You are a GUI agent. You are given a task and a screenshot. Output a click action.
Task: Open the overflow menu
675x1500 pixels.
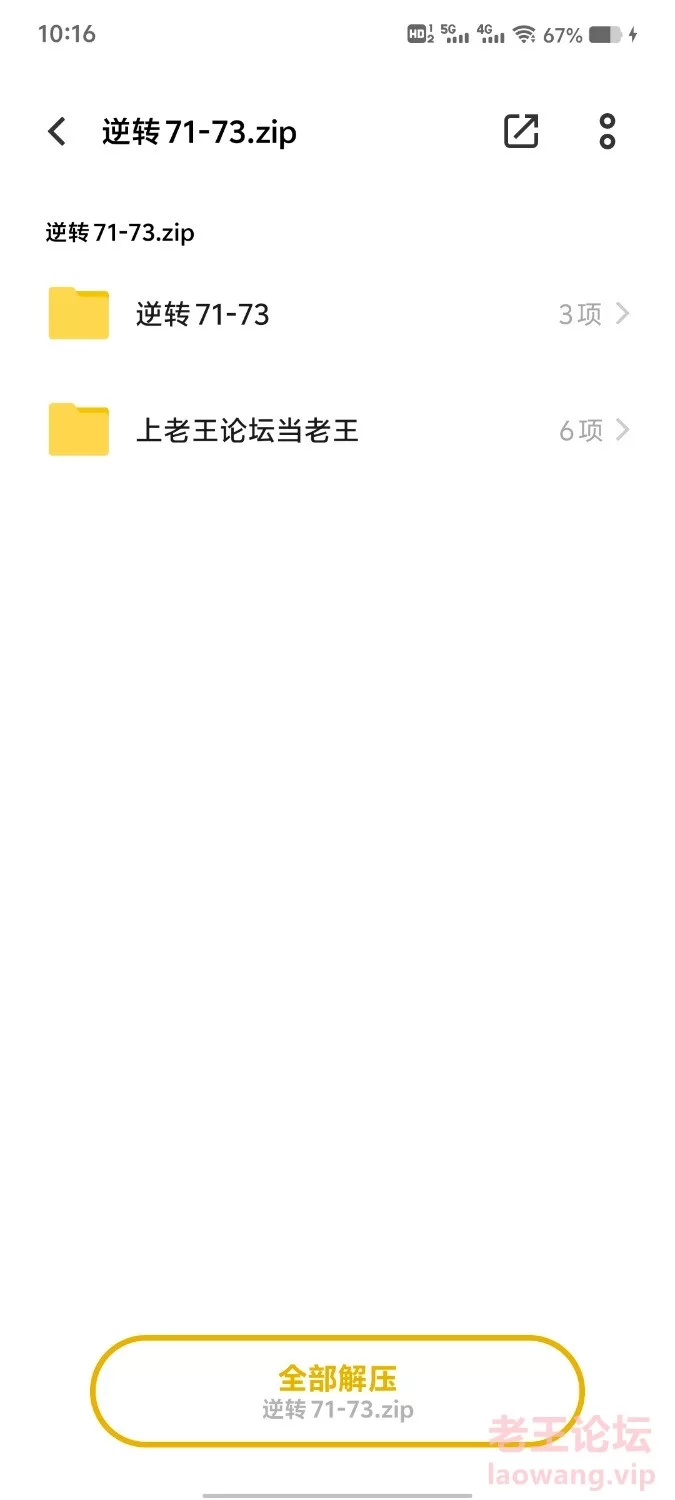pos(607,131)
